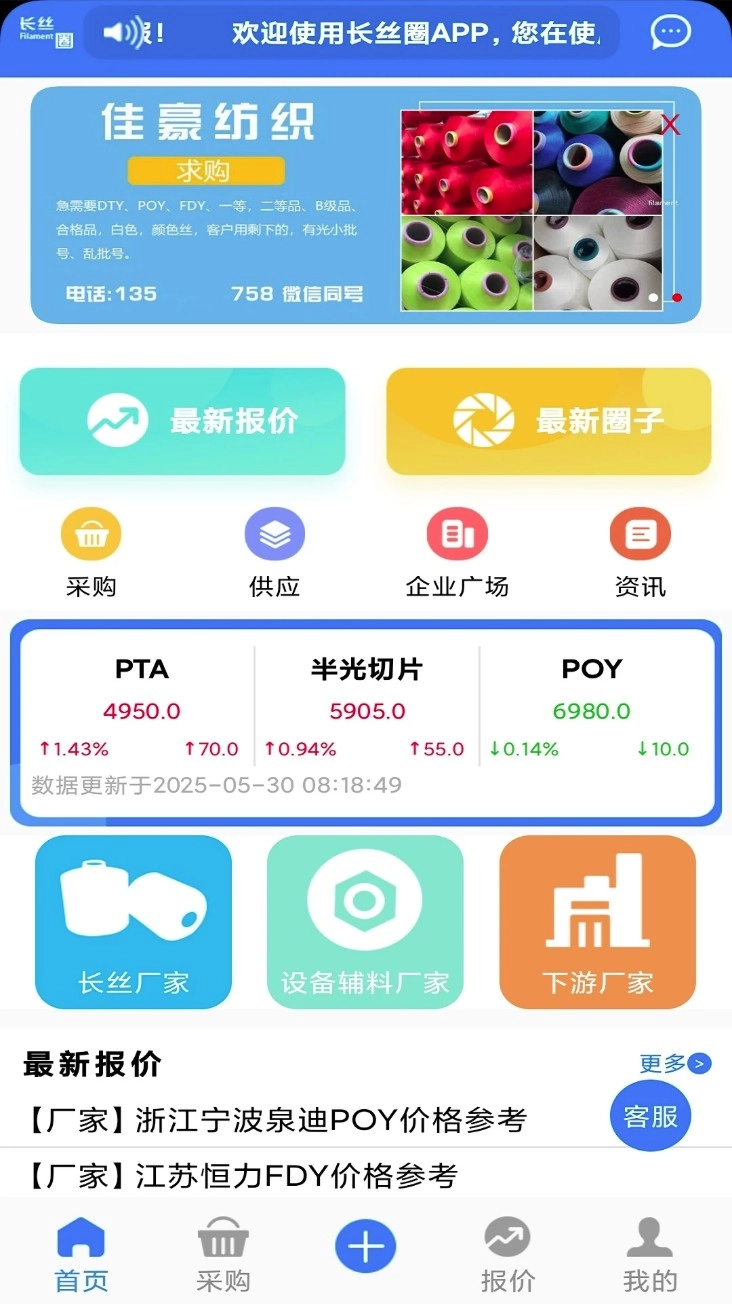Open the chat message bubble icon
Image resolution: width=732 pixels, height=1304 pixels.
tap(670, 33)
